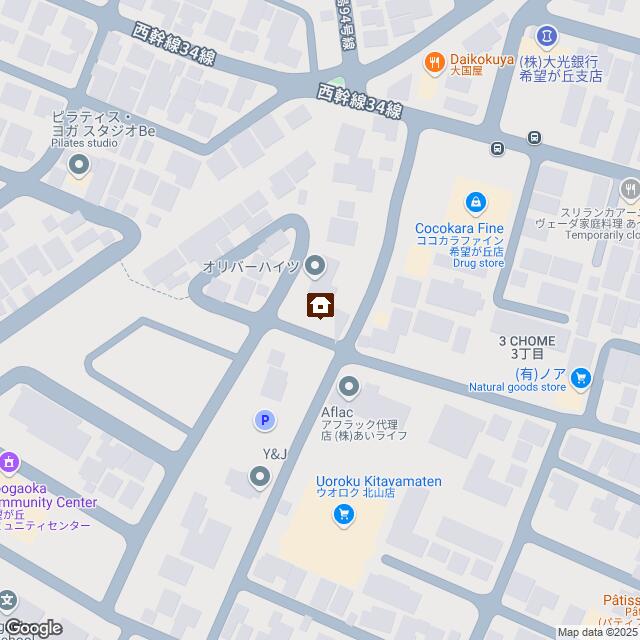Select the 大光銀行 bank pin

coord(546,37)
